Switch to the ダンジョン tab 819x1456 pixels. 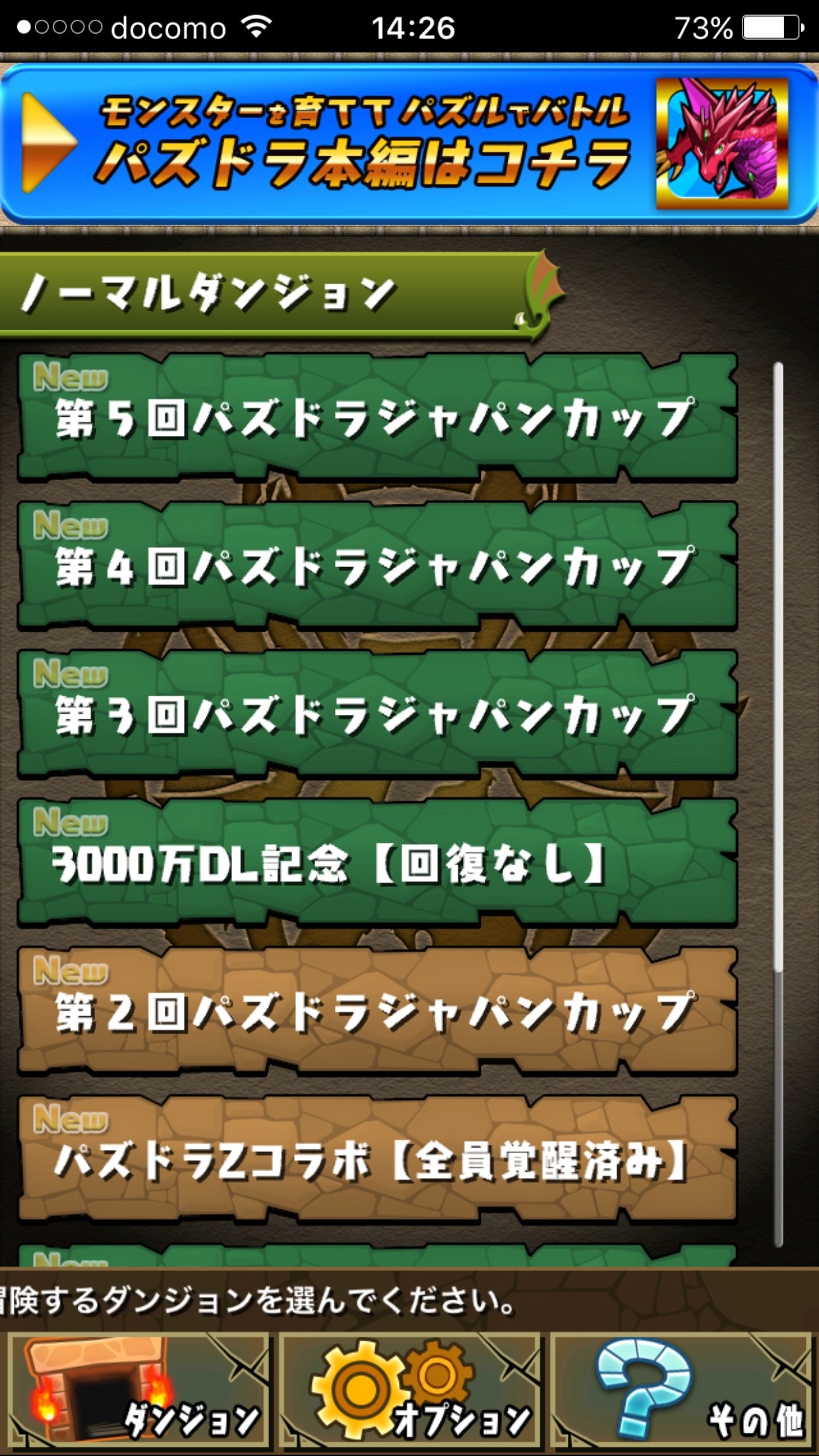[x=137, y=1391]
